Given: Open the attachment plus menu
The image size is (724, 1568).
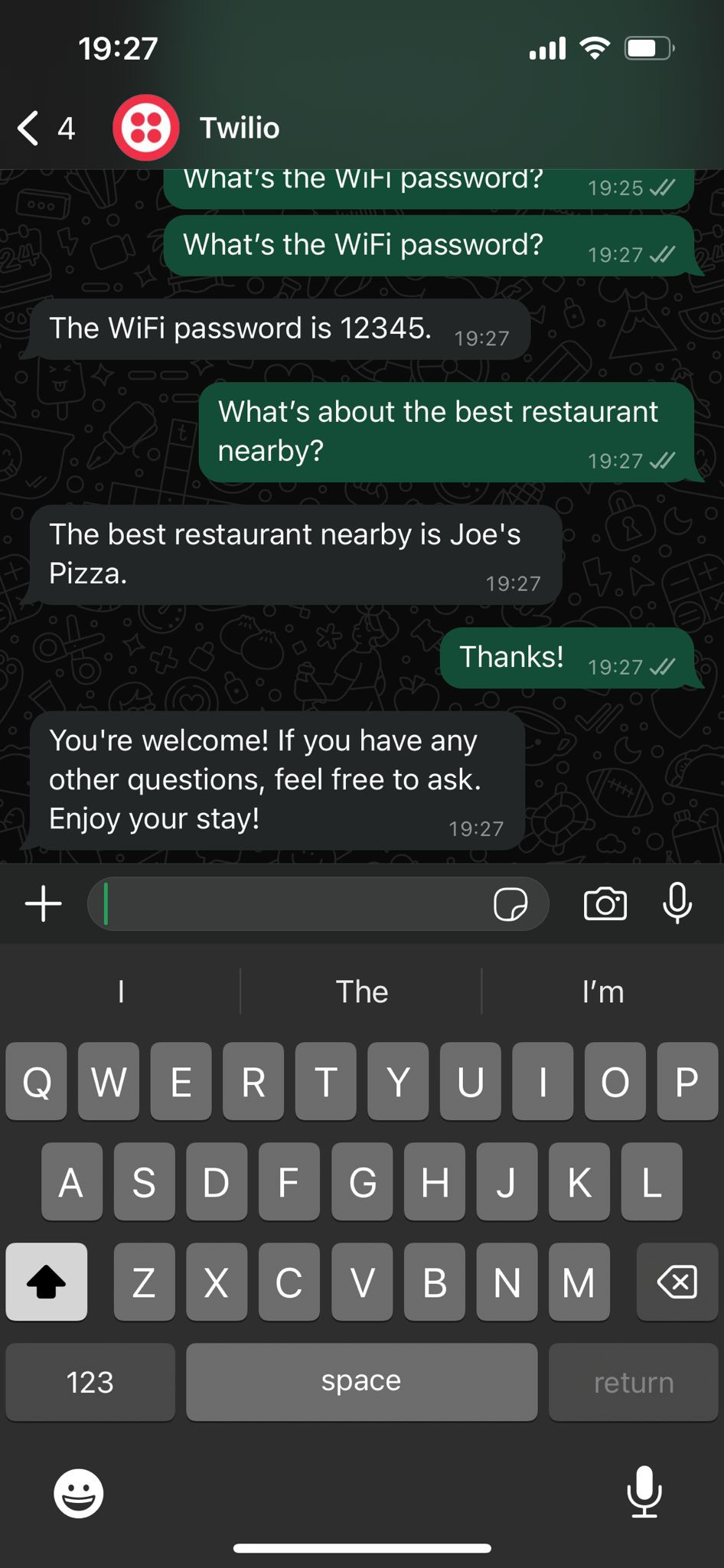Looking at the screenshot, I should pos(44,904).
